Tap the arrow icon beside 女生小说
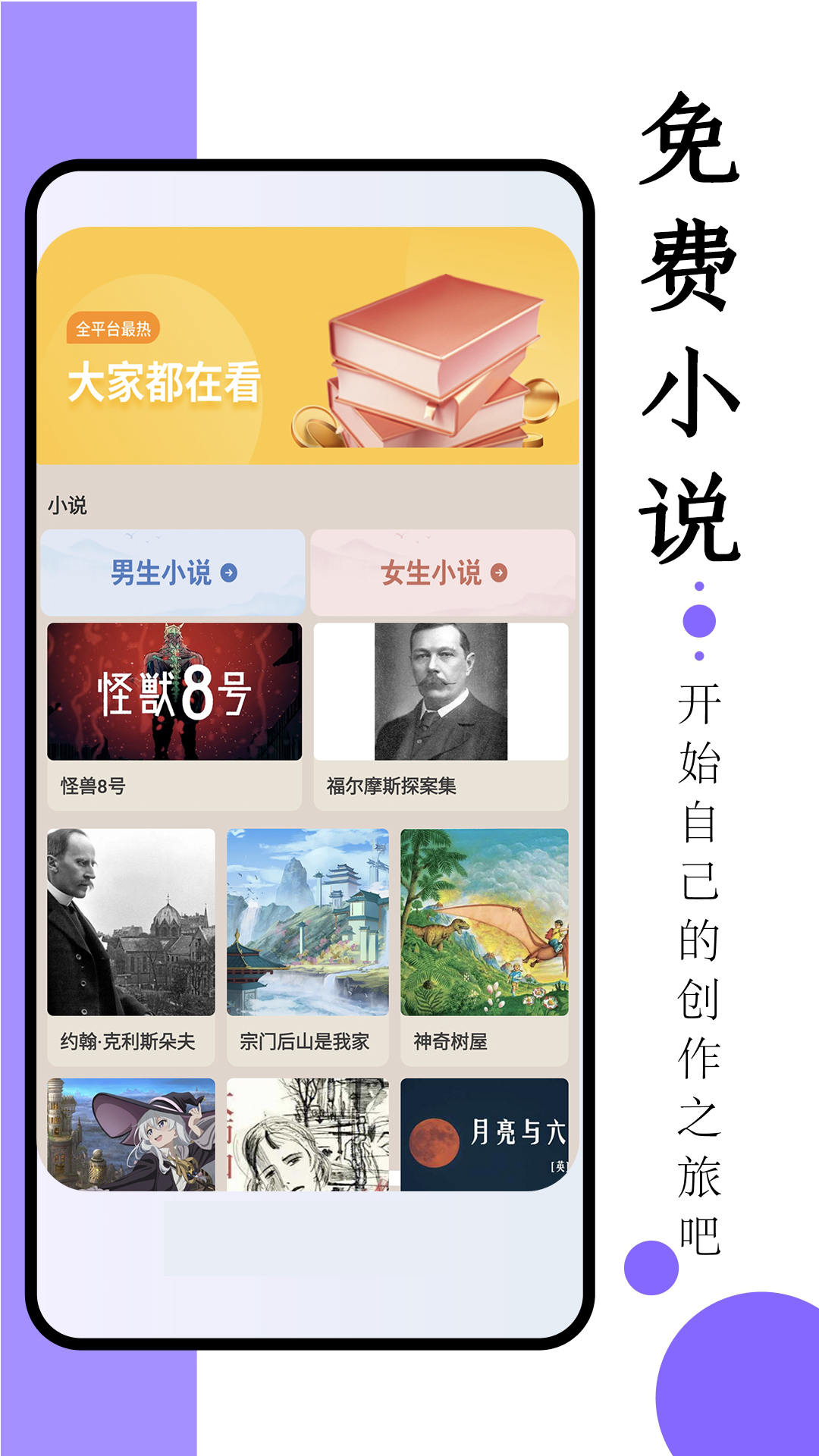 pyautogui.click(x=499, y=574)
